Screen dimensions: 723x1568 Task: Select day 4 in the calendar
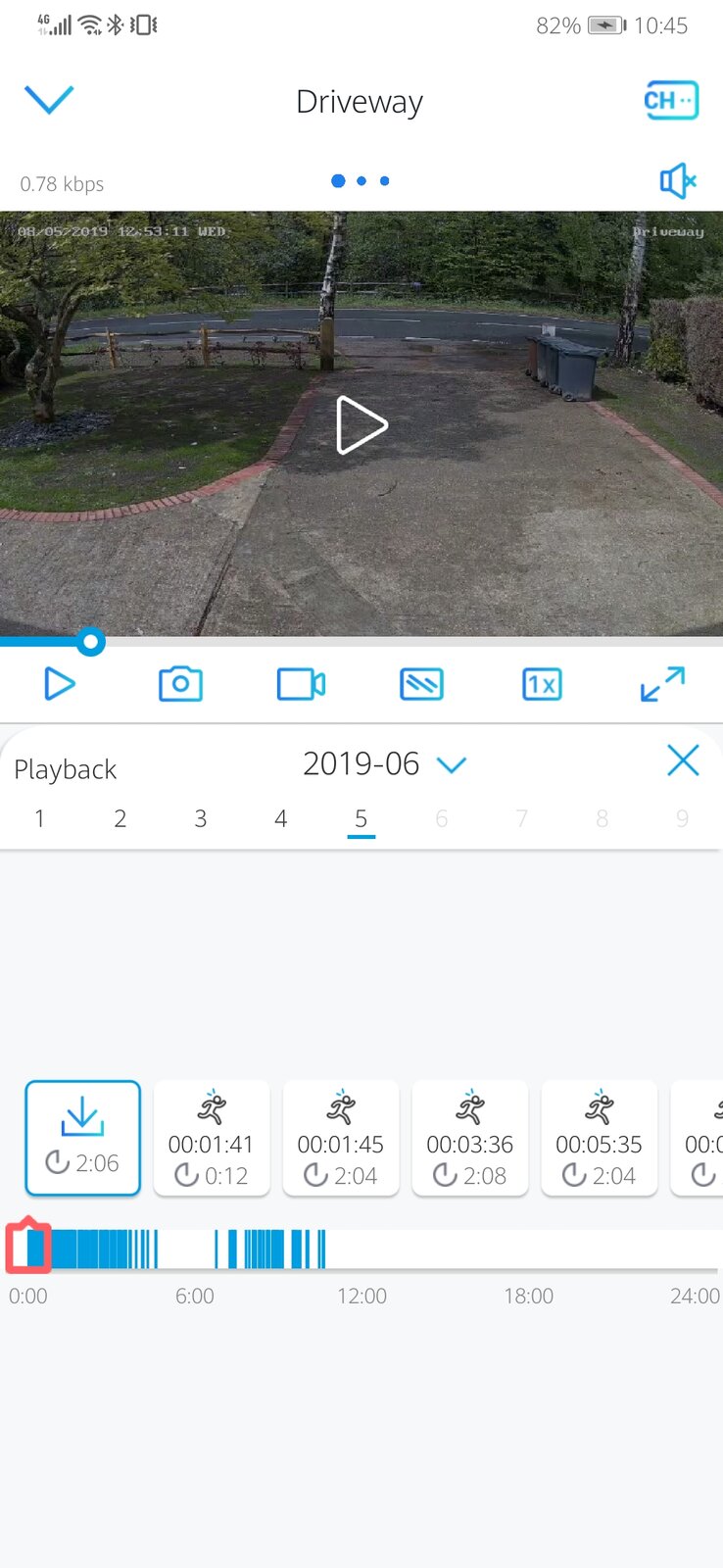click(x=280, y=818)
